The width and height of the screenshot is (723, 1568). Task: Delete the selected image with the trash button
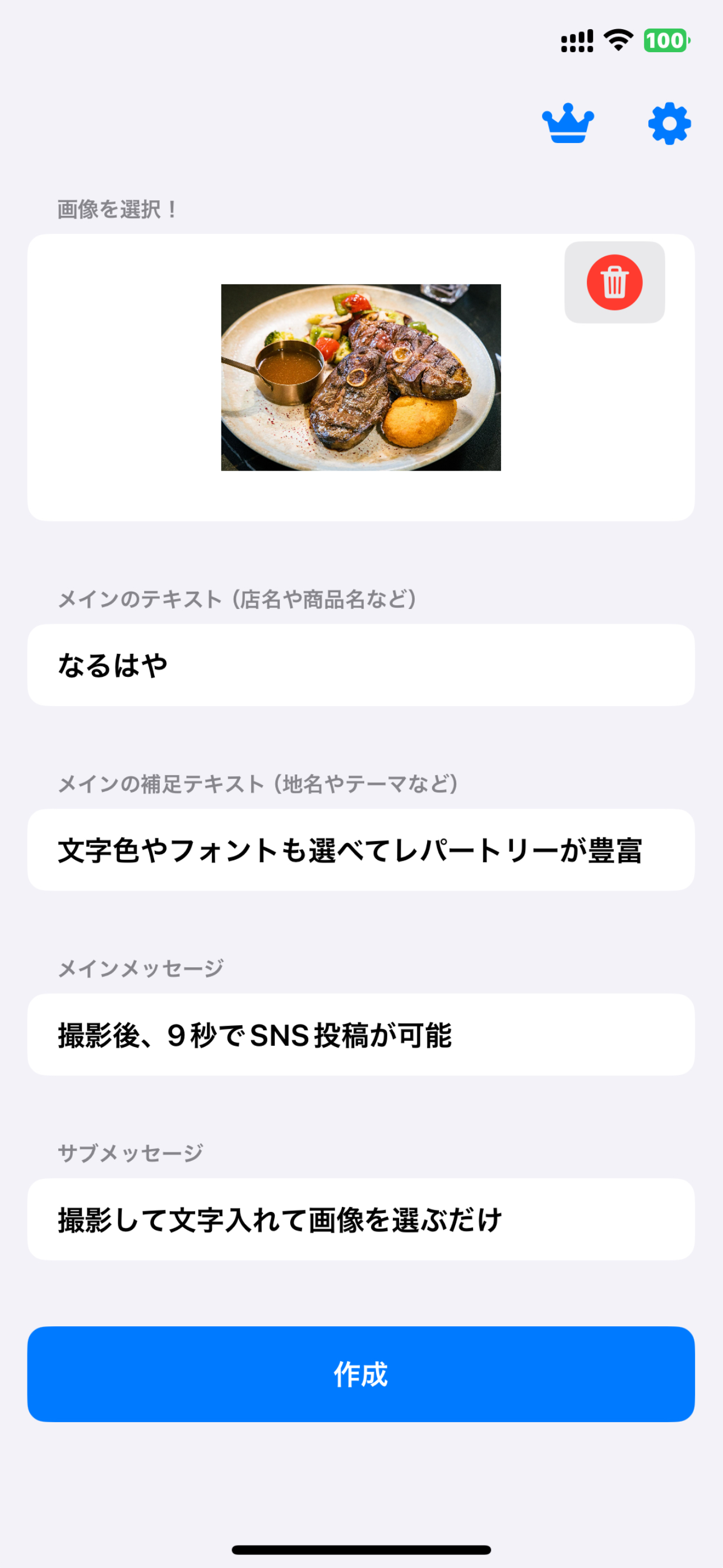click(x=614, y=283)
